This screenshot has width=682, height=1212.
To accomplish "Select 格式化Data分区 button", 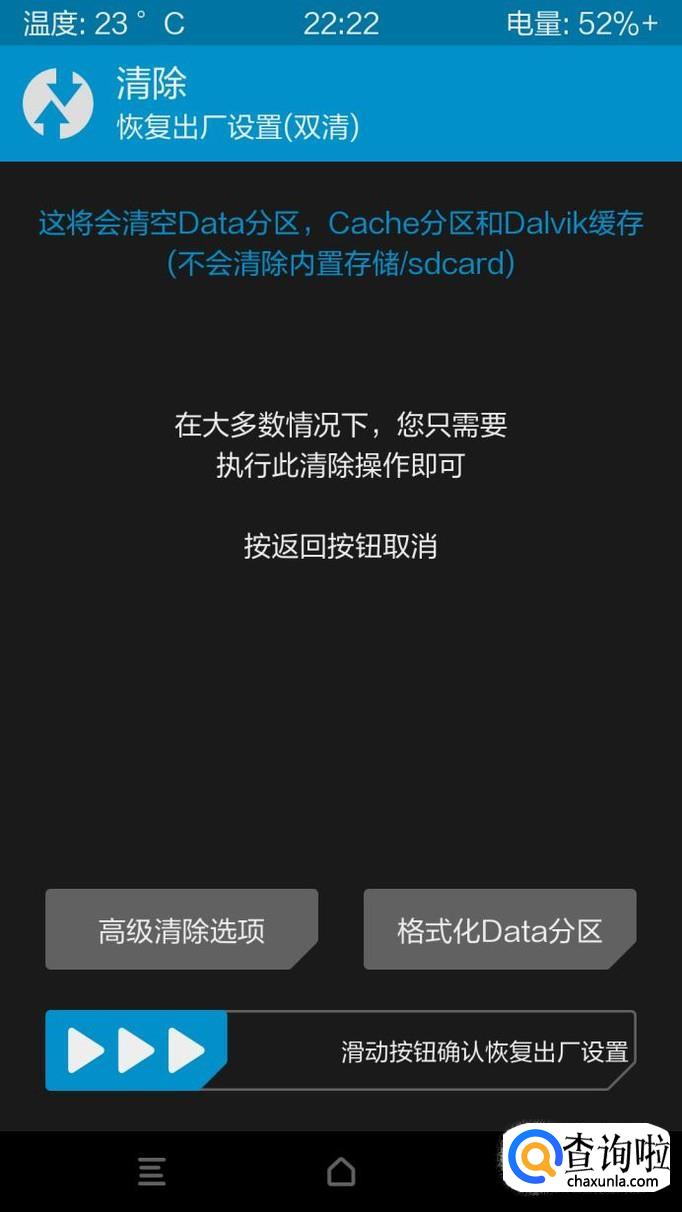I will [x=499, y=930].
